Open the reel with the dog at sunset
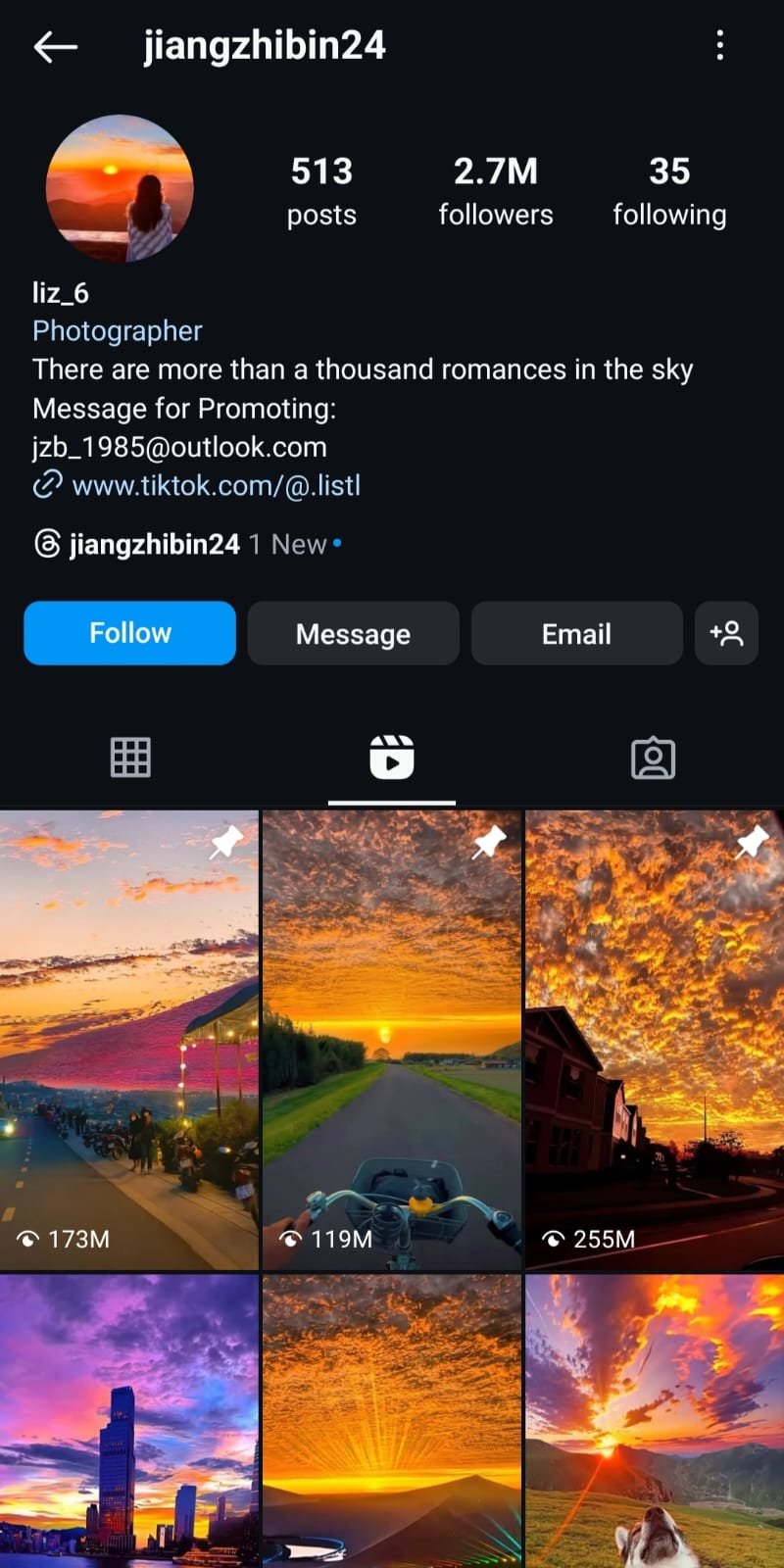The image size is (784, 1568). tap(654, 1421)
